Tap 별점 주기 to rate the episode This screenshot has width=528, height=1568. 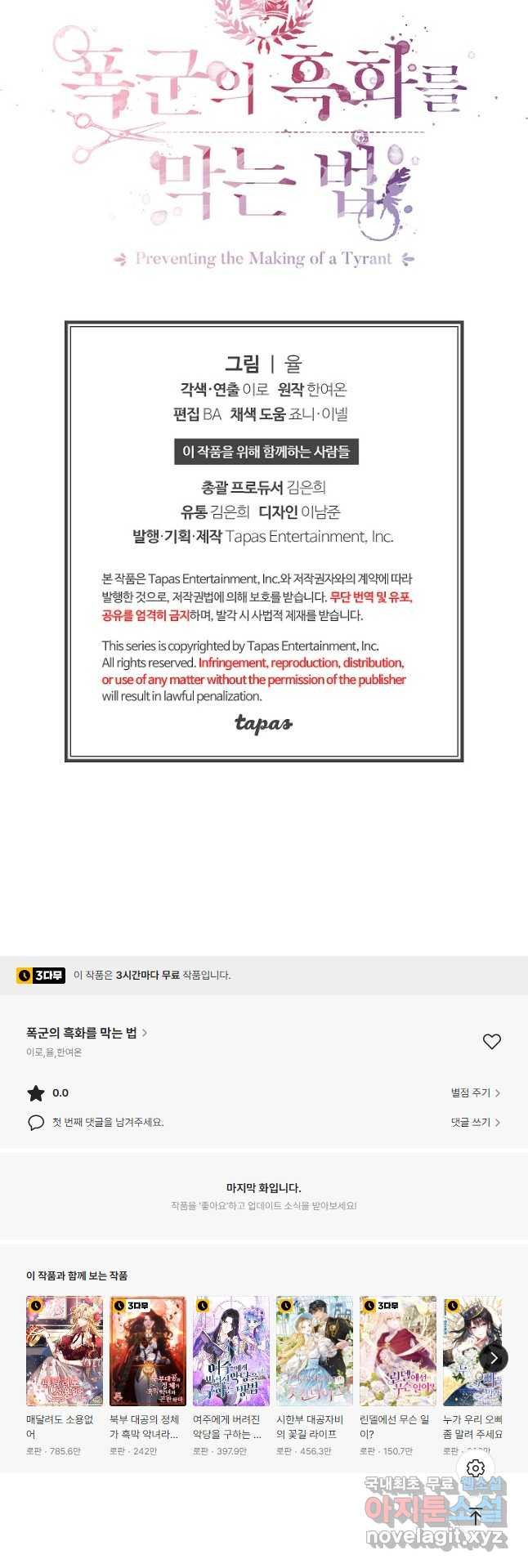[x=475, y=1092]
